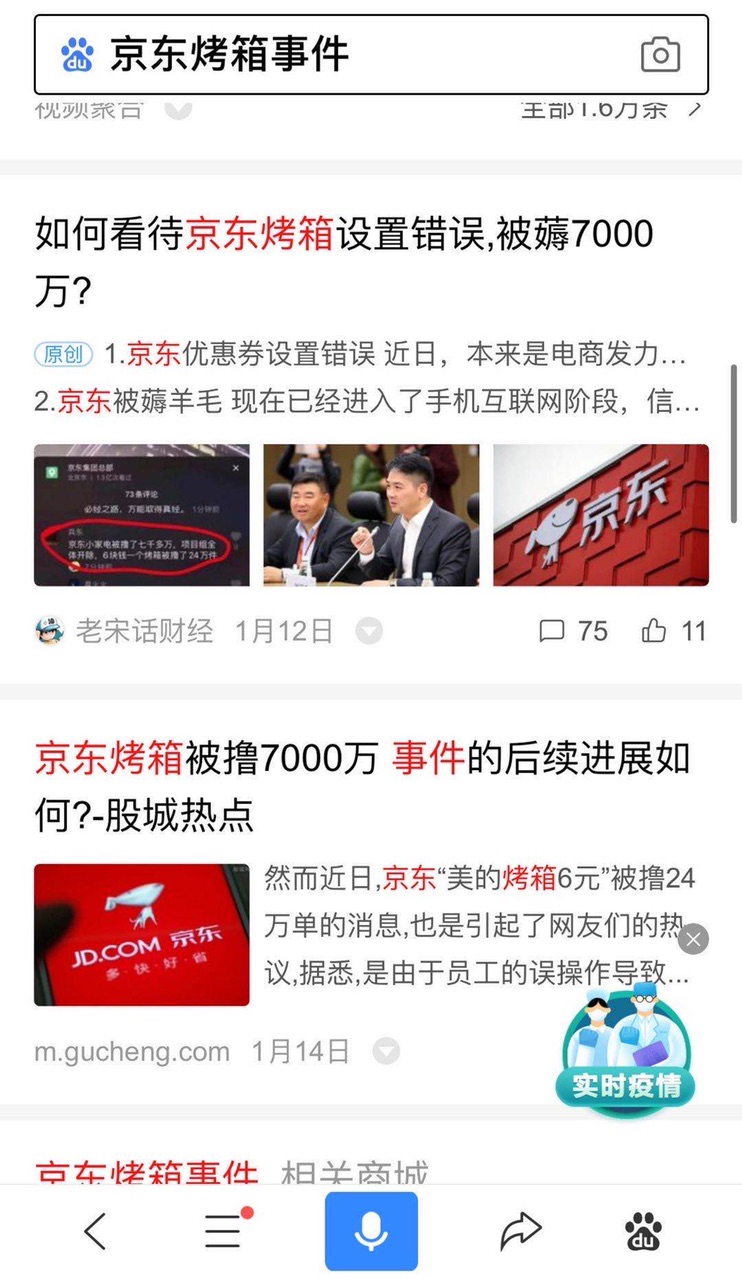Start voice search with the microphone

click(371, 1231)
